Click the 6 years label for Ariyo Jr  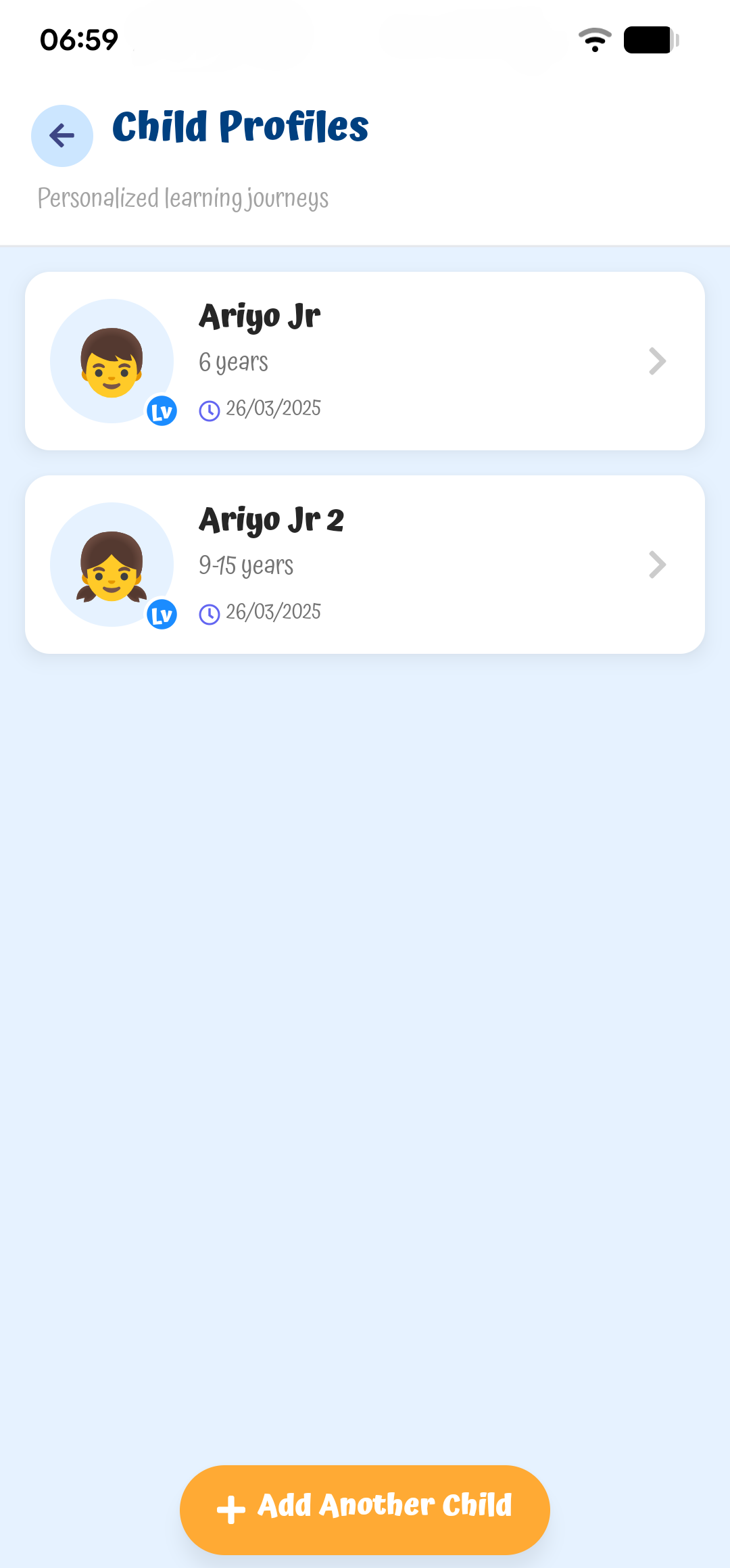233,361
